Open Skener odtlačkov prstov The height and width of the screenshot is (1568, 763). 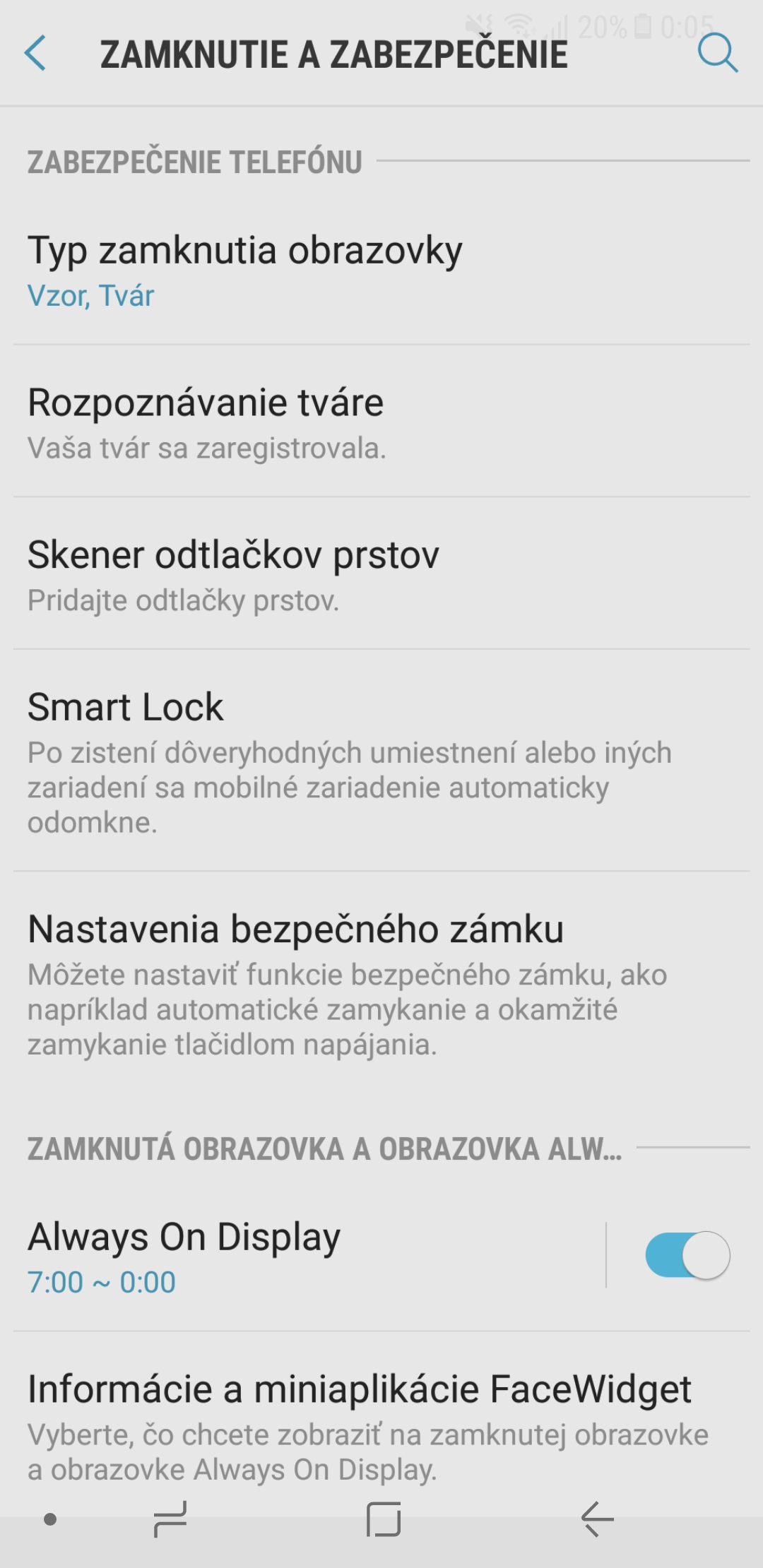point(381,574)
